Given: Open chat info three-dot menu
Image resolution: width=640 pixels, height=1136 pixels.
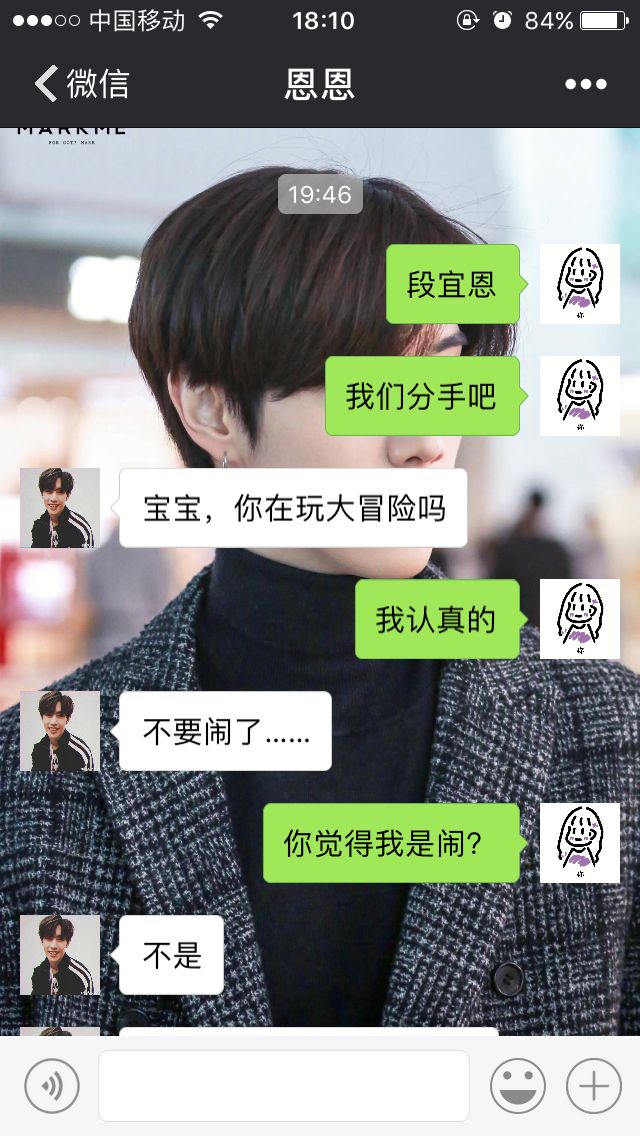Looking at the screenshot, I should pyautogui.click(x=585, y=84).
